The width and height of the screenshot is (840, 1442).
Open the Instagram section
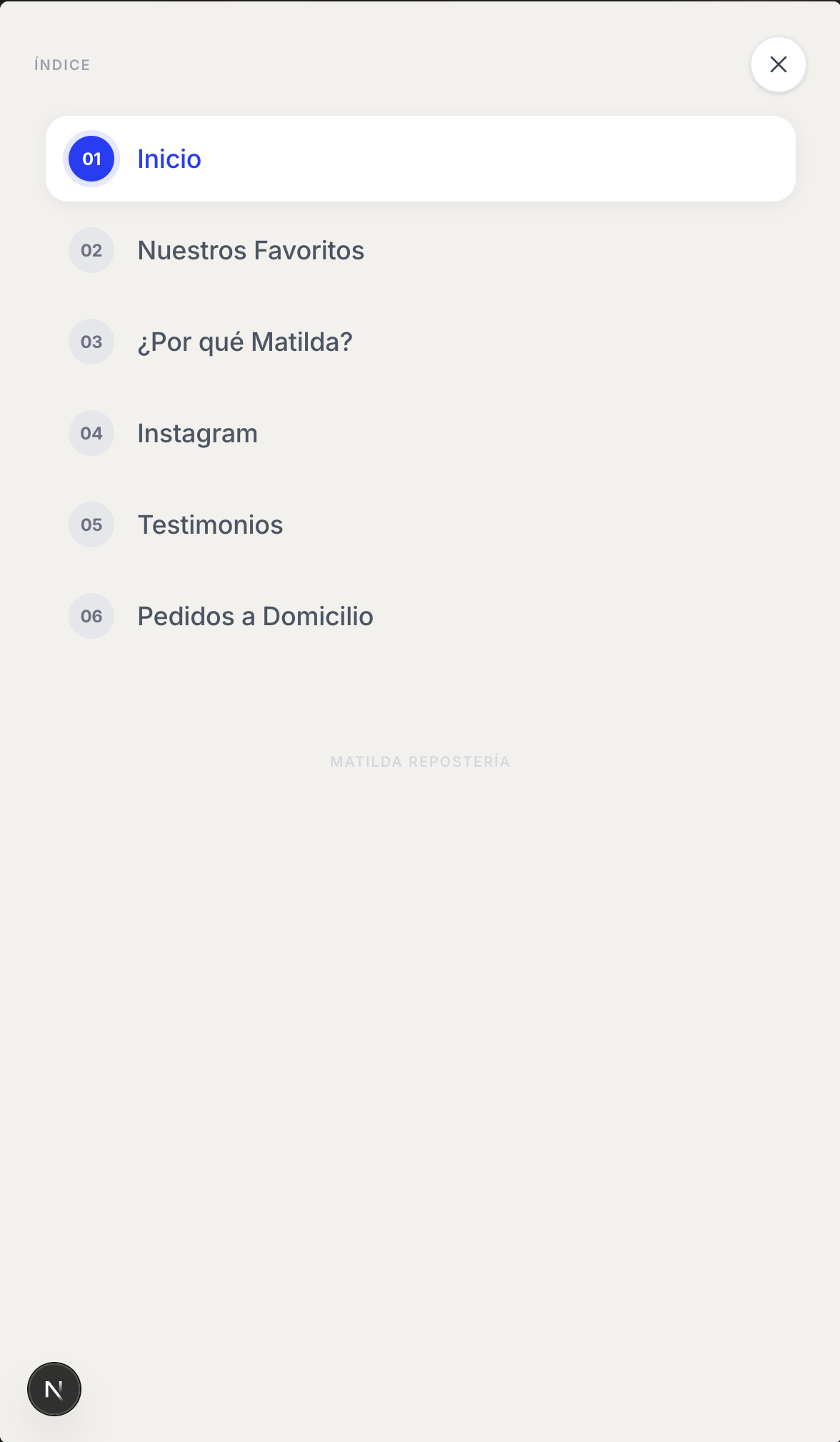(198, 433)
